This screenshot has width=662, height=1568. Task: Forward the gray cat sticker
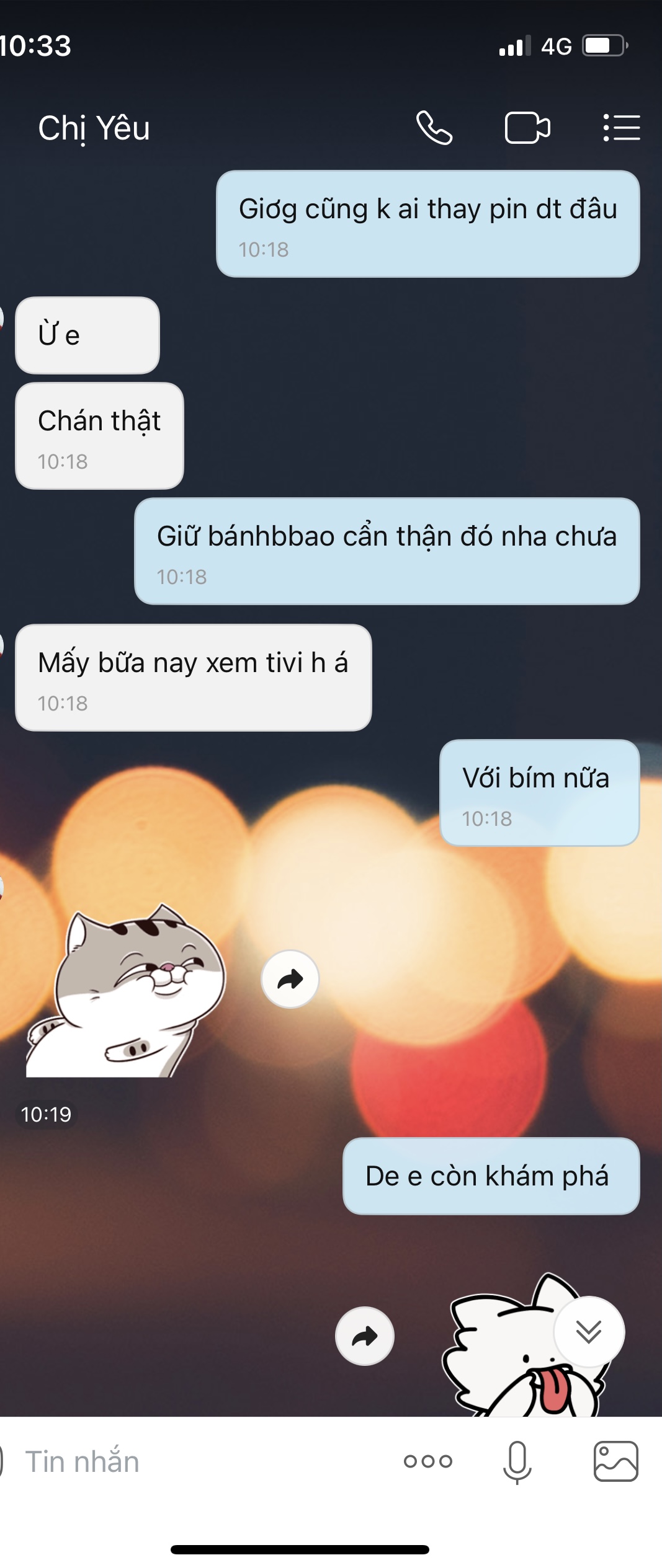click(290, 979)
